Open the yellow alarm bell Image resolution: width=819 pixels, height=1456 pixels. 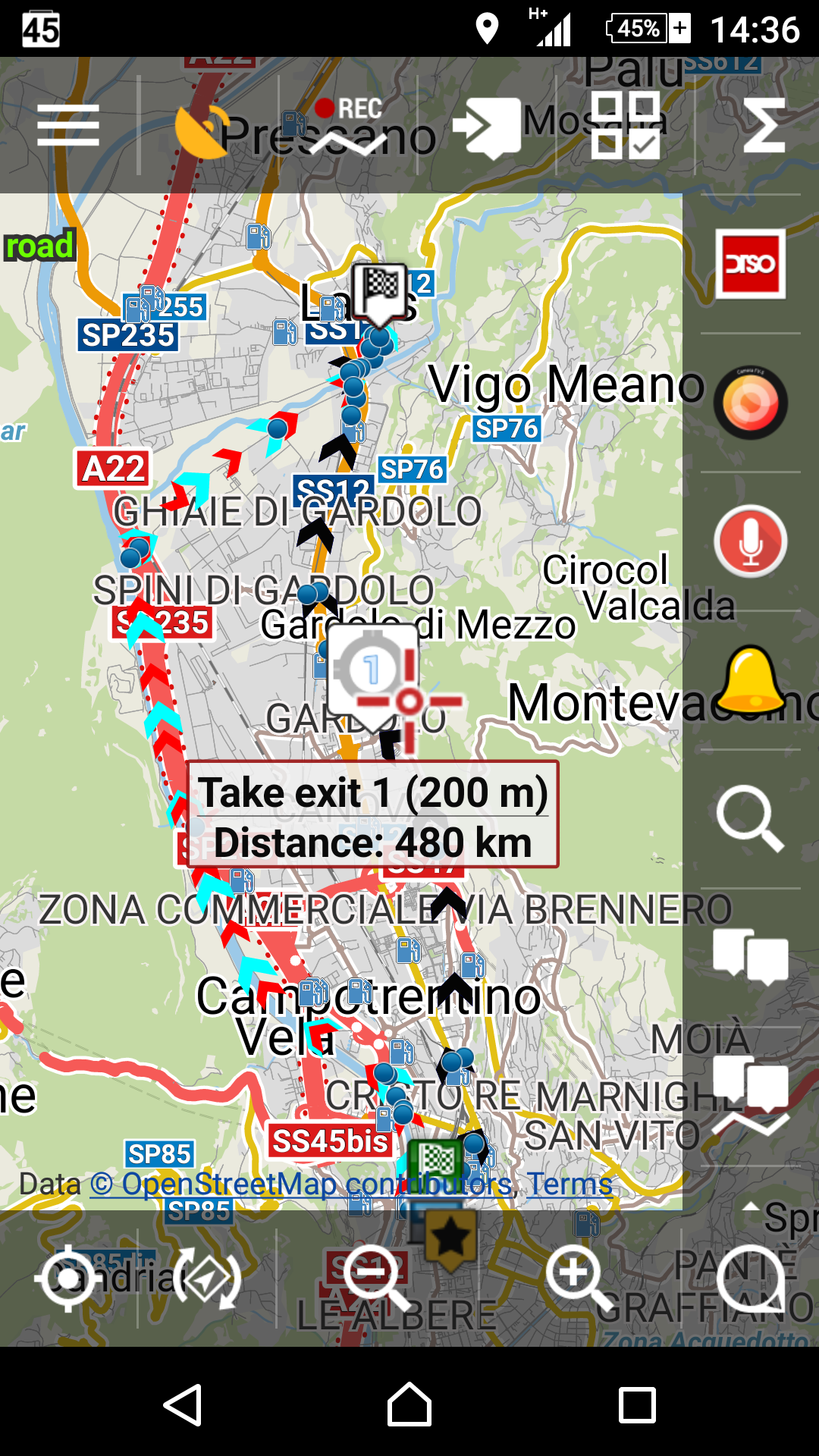[750, 680]
